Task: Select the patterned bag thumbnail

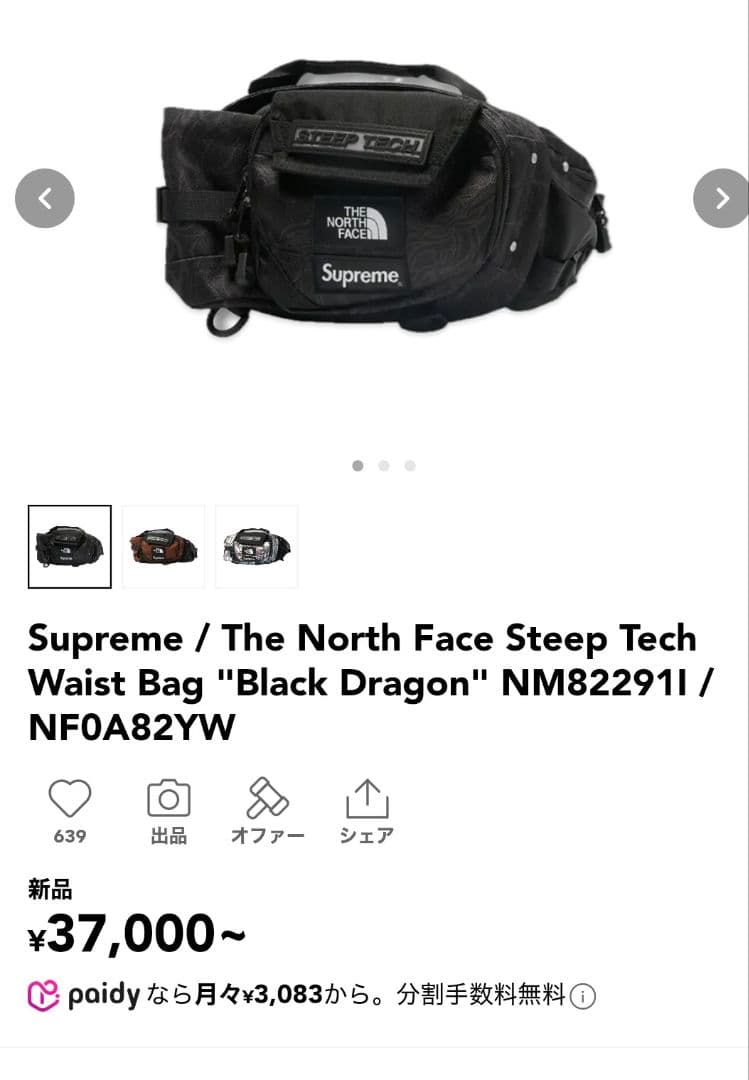Action: point(257,546)
